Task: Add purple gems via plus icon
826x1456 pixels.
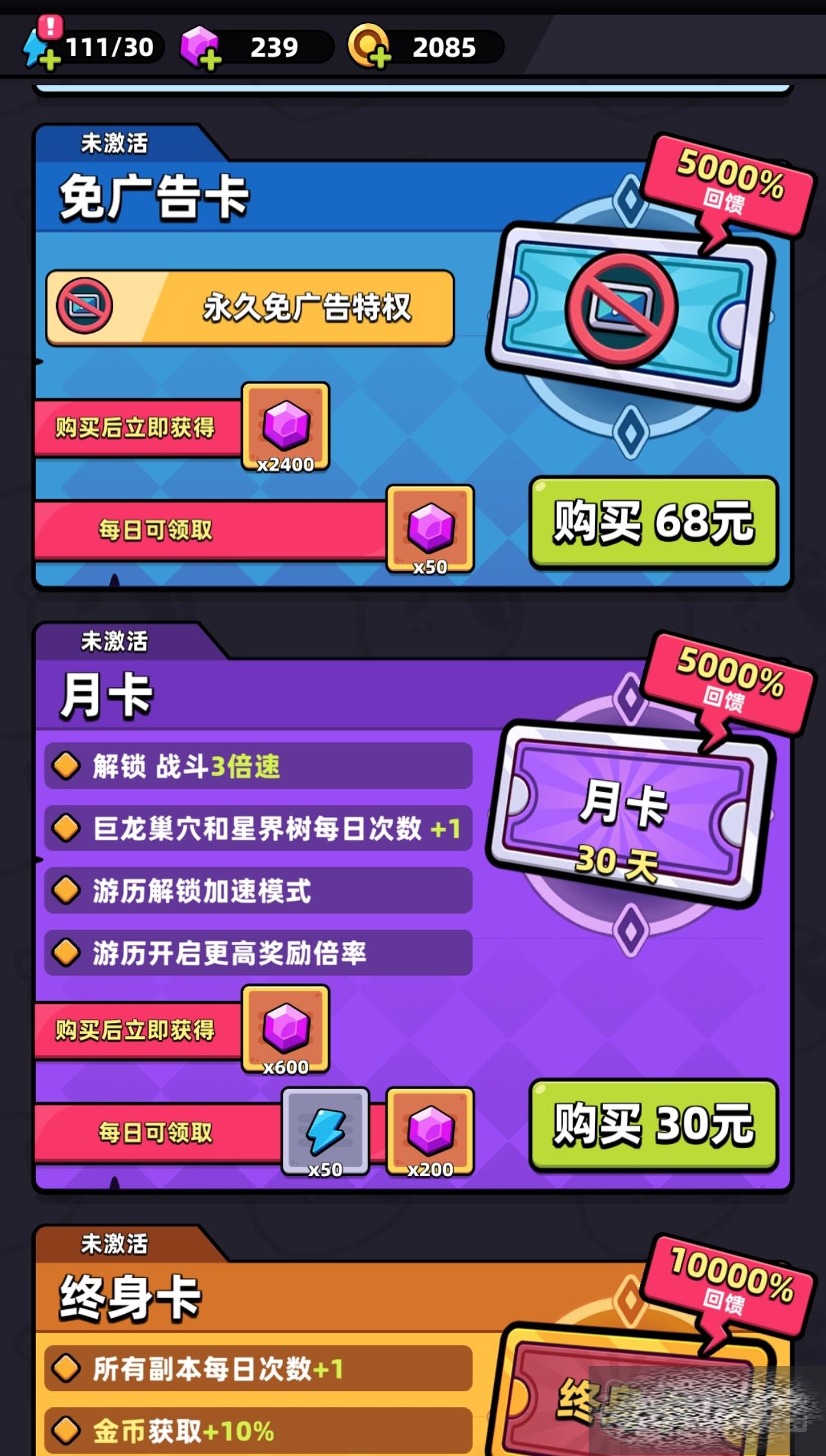Action: pos(210,60)
